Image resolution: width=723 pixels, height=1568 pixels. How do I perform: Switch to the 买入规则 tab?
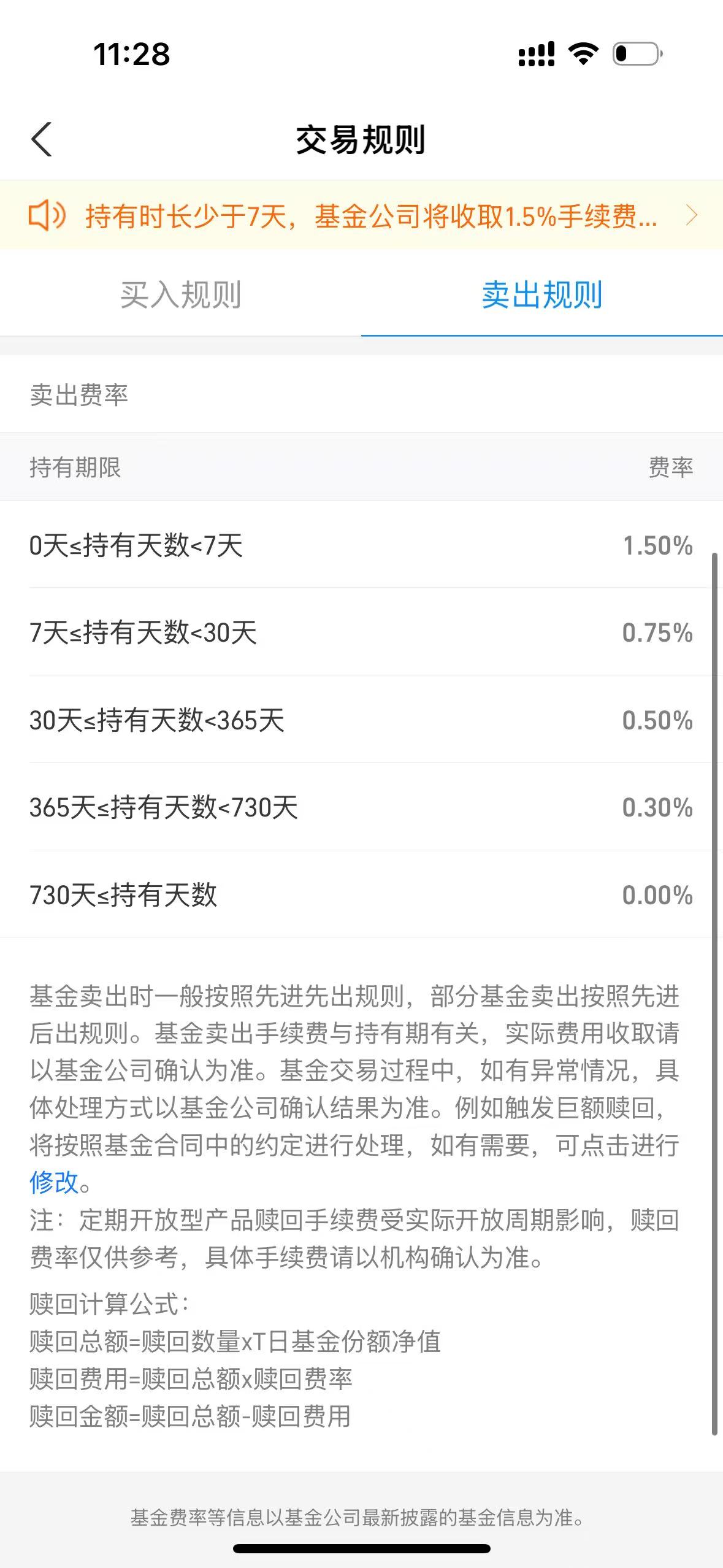point(180,295)
